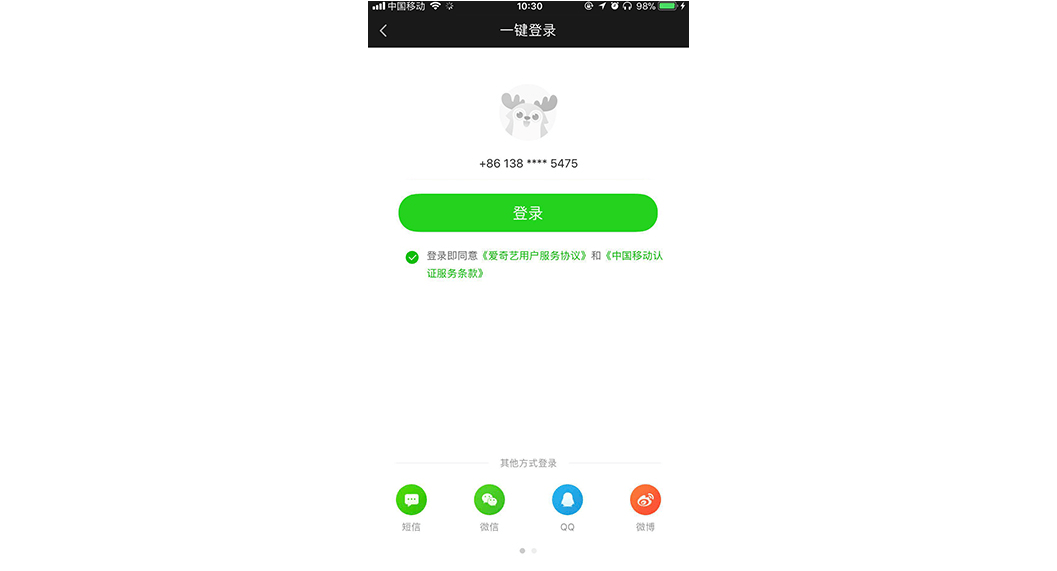Log in with 微博 Weibo
This screenshot has width=1057, height=571.
(645, 500)
